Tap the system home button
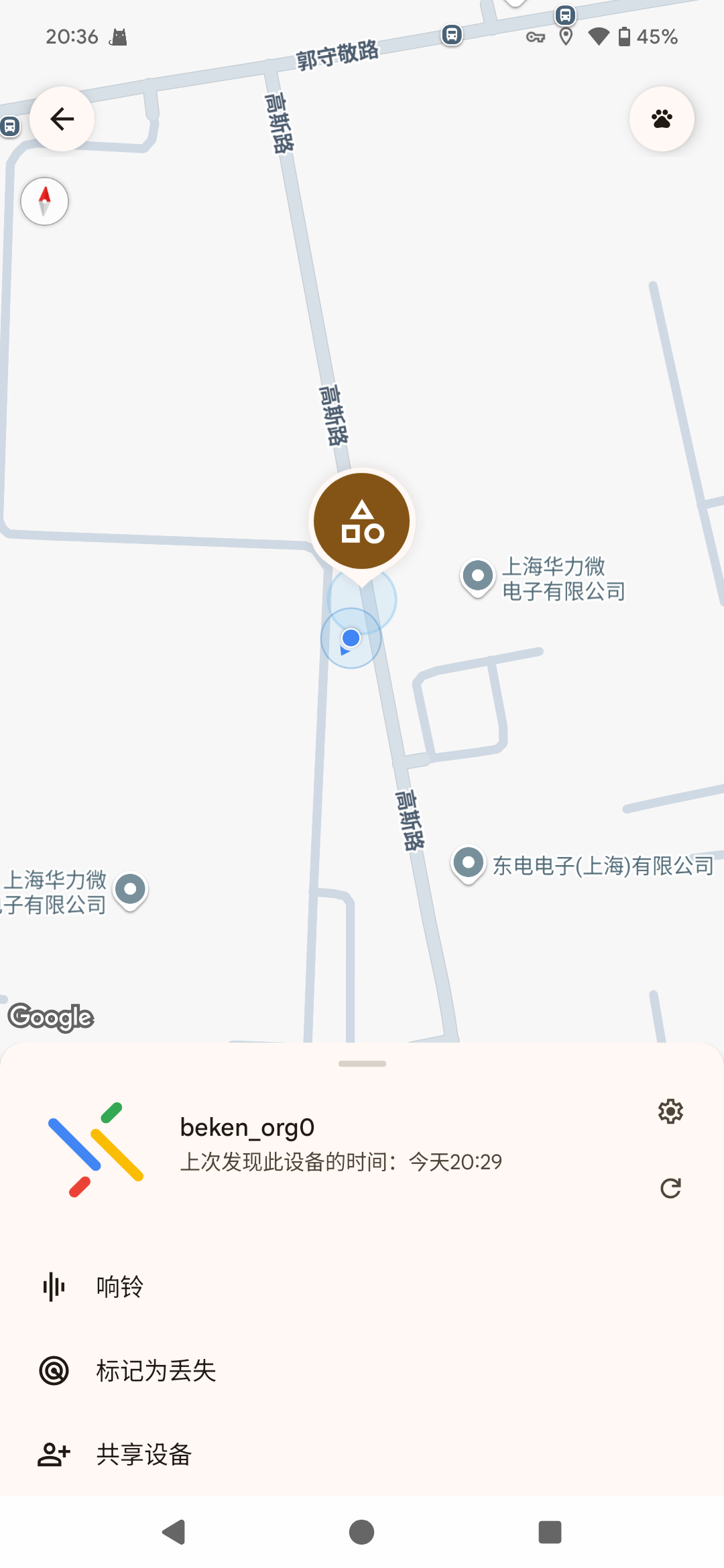This screenshot has width=724, height=1568. 362,1532
